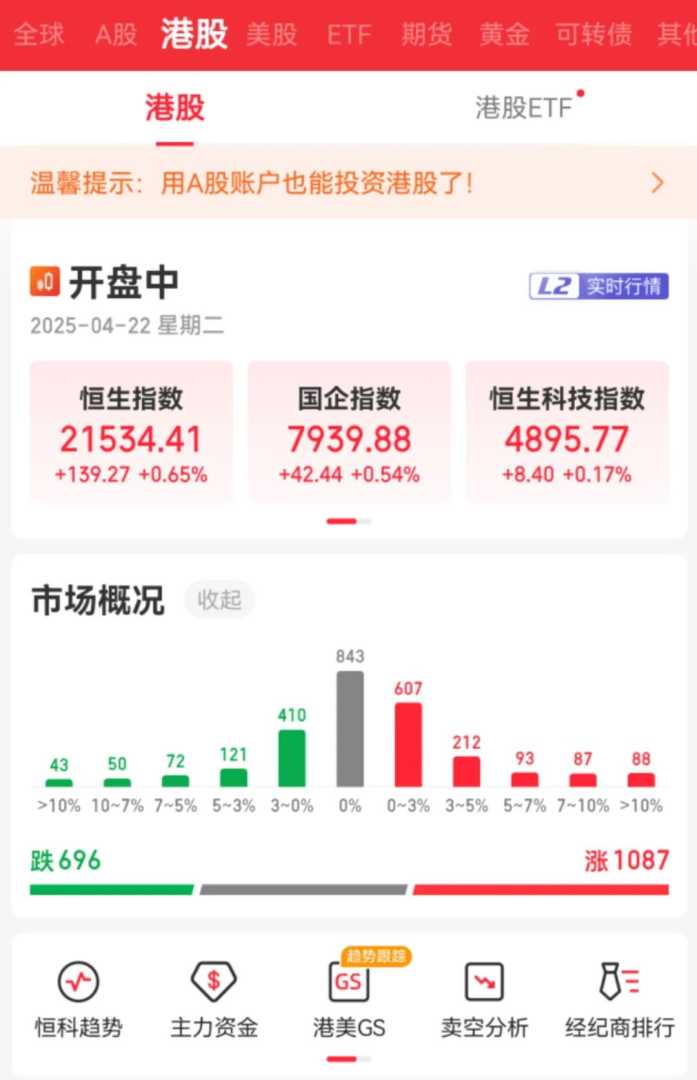View 经纪商排行 rankings
The image size is (697, 1080).
[x=619, y=998]
